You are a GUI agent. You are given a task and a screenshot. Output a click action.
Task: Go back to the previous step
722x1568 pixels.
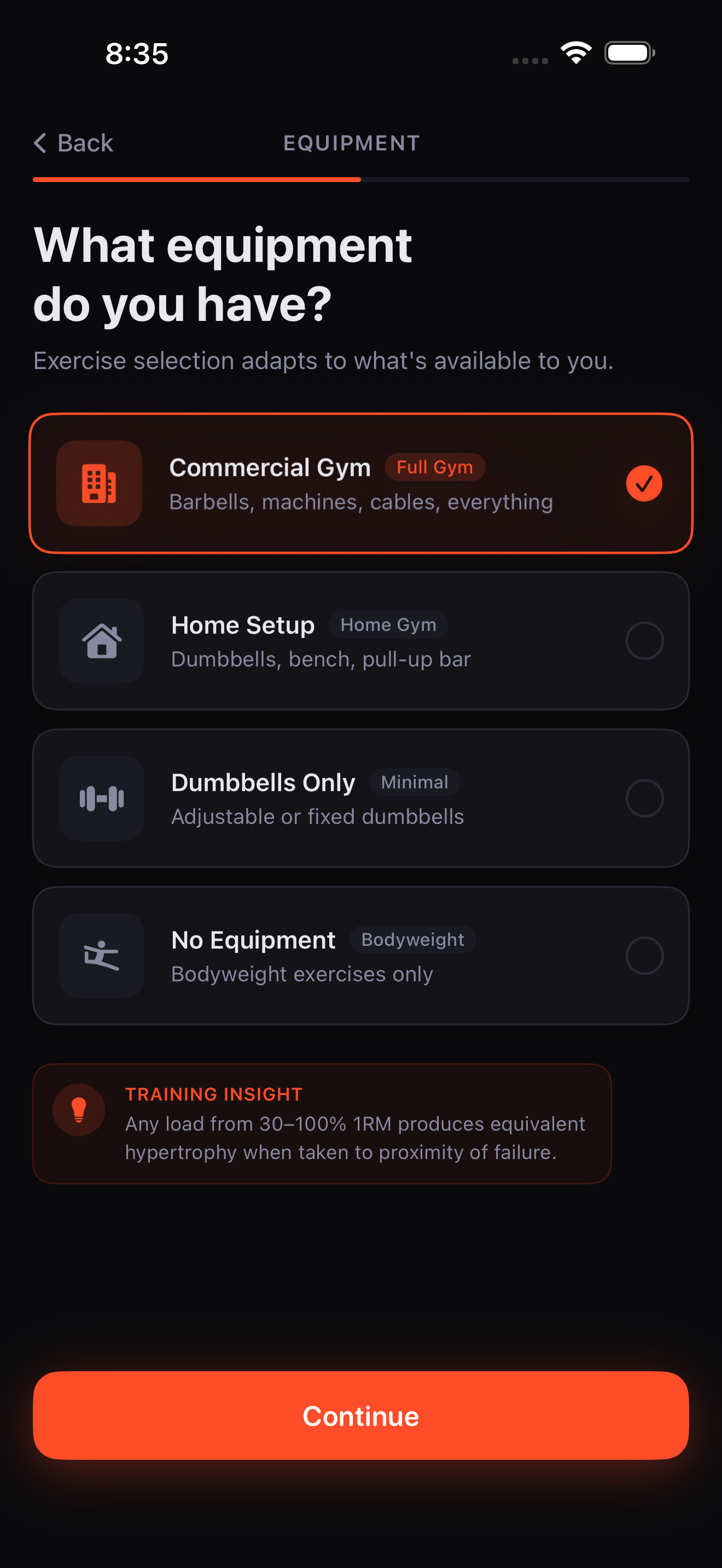click(x=74, y=143)
